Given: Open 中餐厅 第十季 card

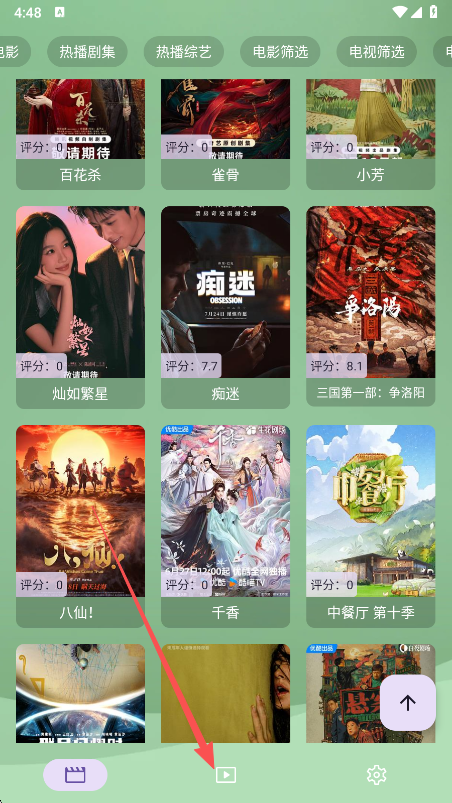Looking at the screenshot, I should (x=371, y=526).
